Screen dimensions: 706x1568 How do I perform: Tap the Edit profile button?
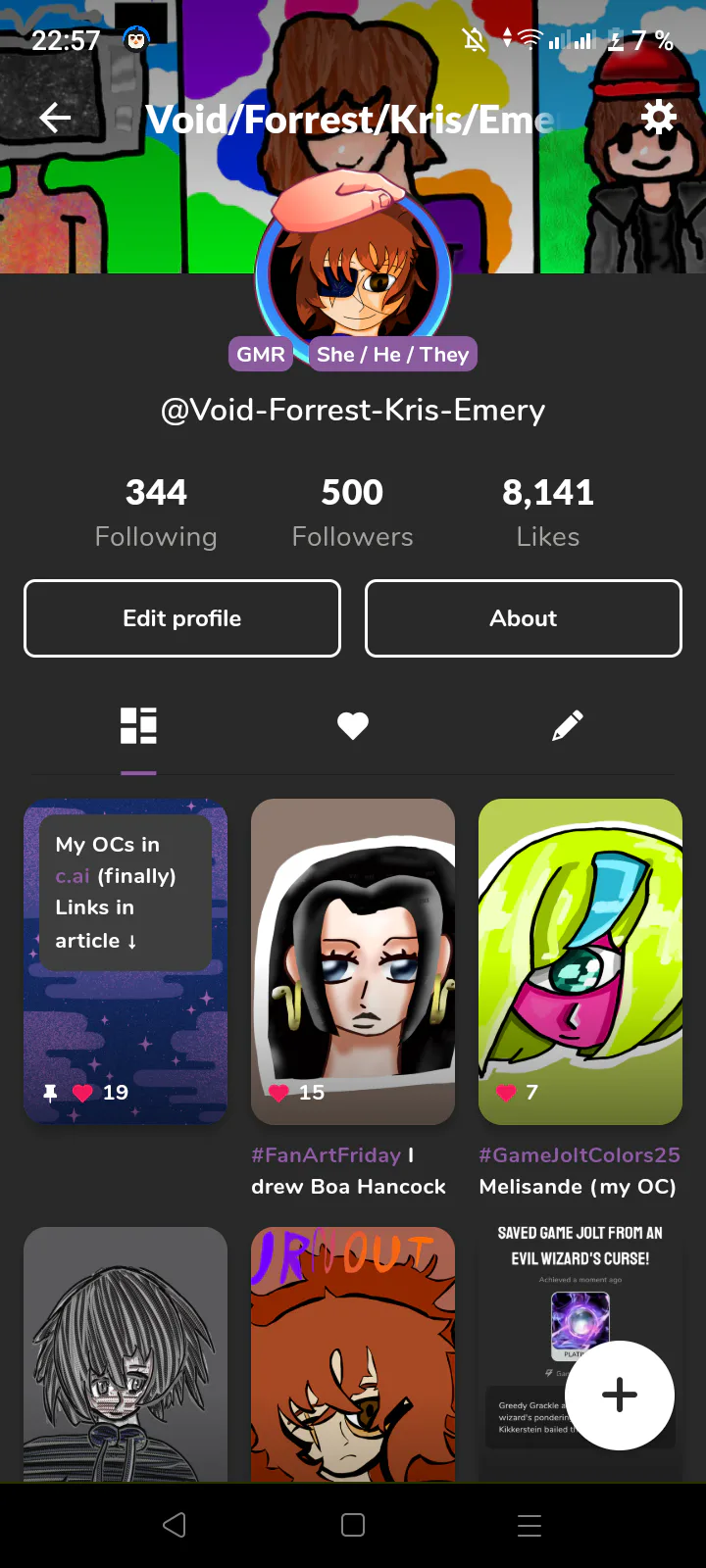click(182, 618)
